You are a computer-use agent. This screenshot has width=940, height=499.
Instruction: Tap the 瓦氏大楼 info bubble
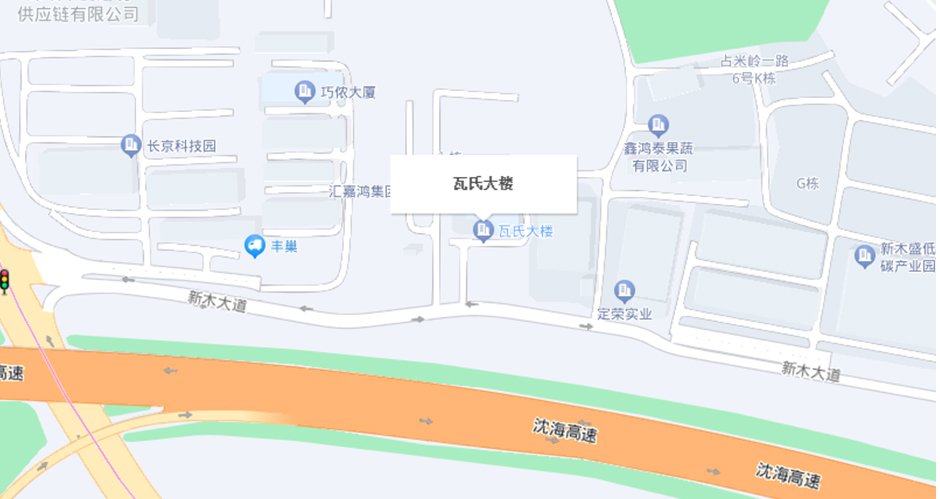[x=483, y=184]
